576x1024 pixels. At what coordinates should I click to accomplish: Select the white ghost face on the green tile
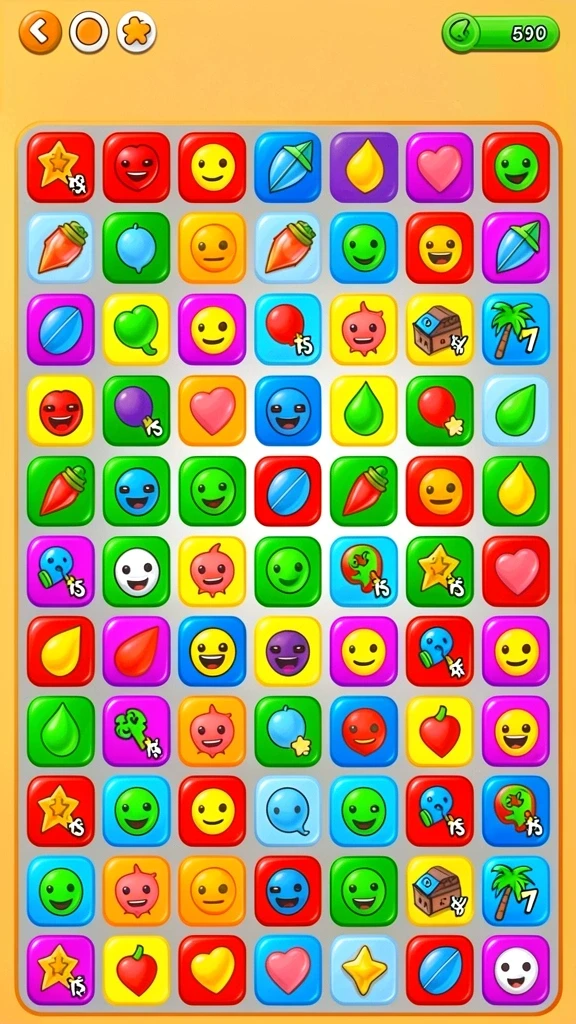[136, 571]
